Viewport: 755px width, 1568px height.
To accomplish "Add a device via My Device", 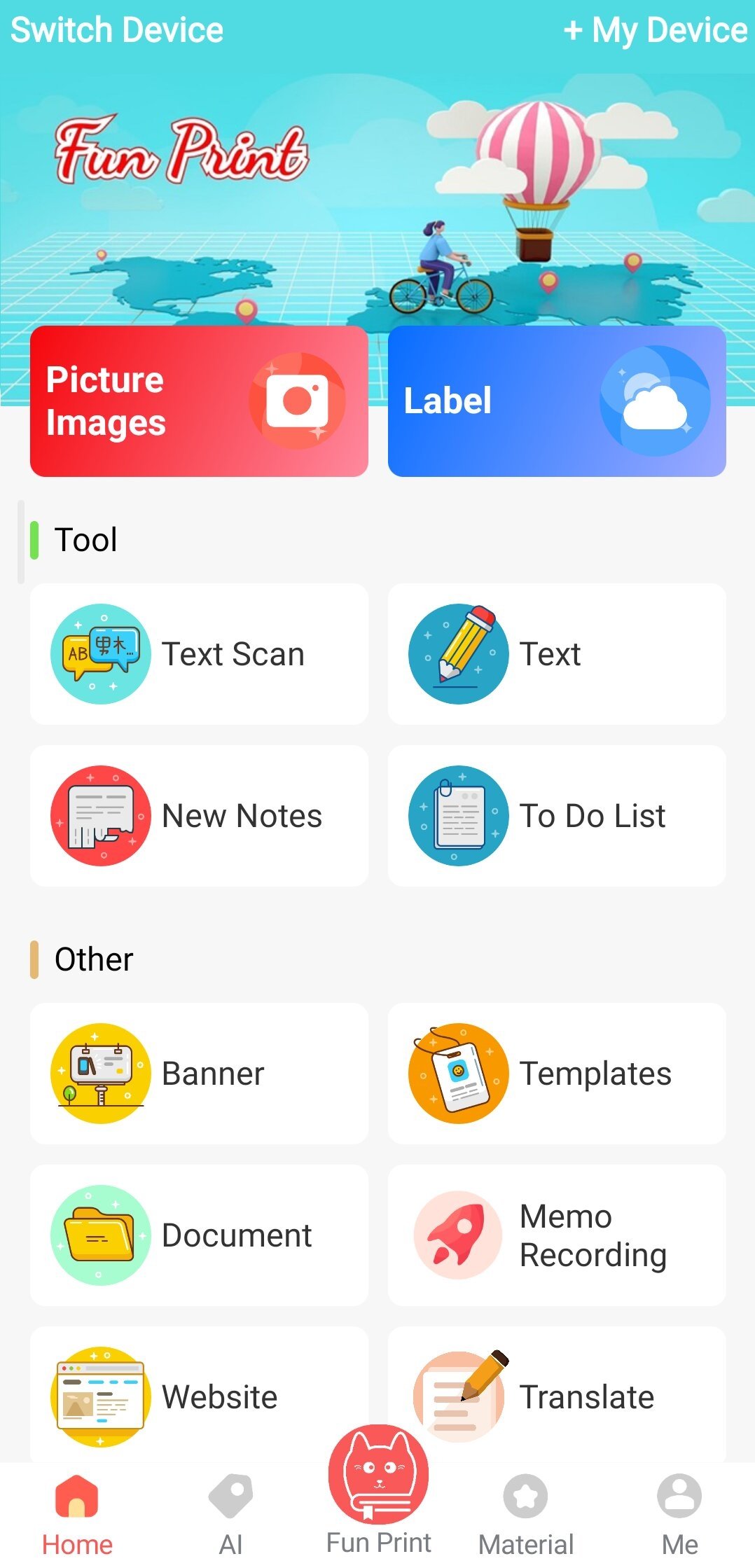I will click(656, 30).
